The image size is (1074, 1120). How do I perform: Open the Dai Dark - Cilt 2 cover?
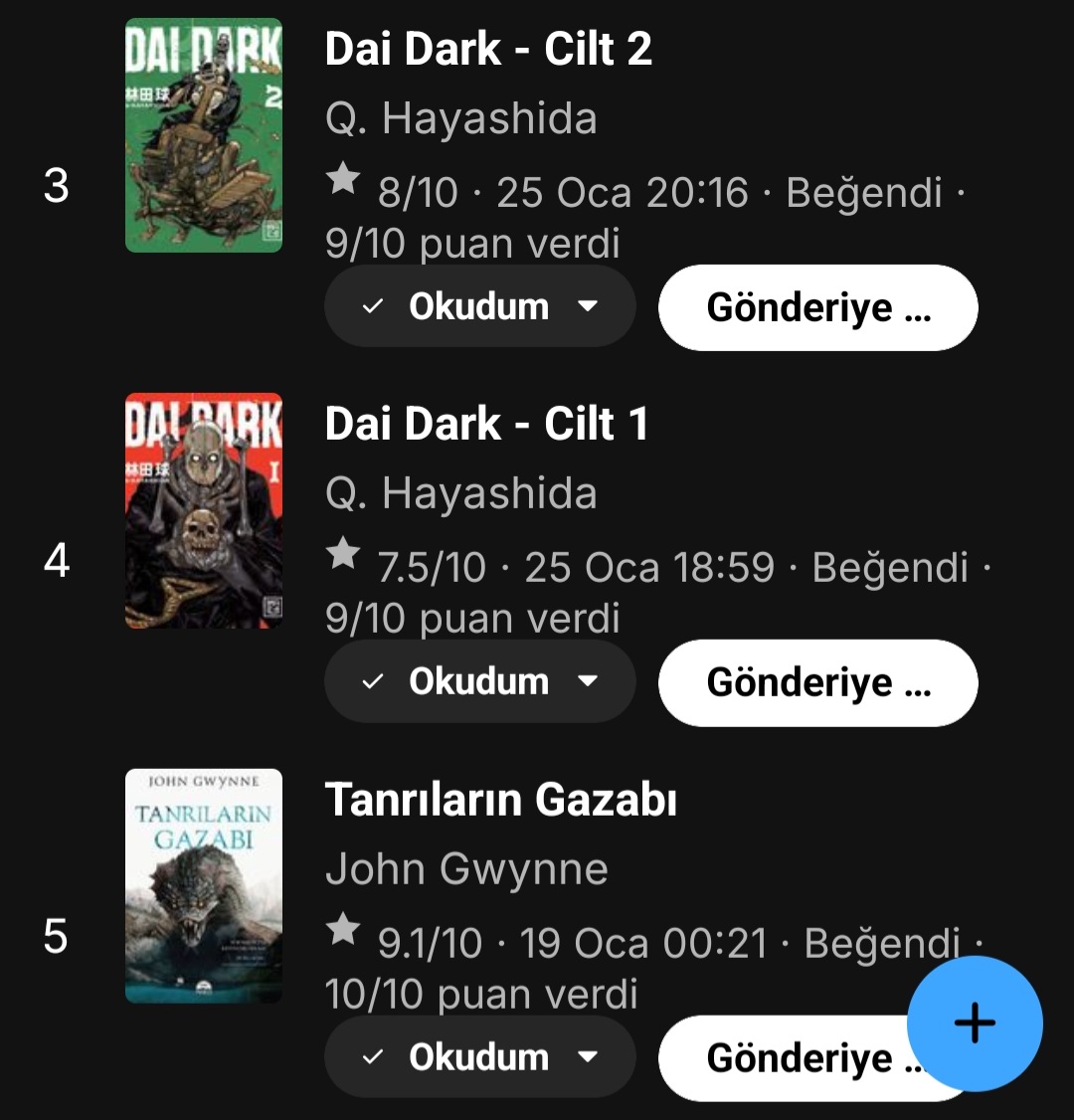tap(204, 135)
